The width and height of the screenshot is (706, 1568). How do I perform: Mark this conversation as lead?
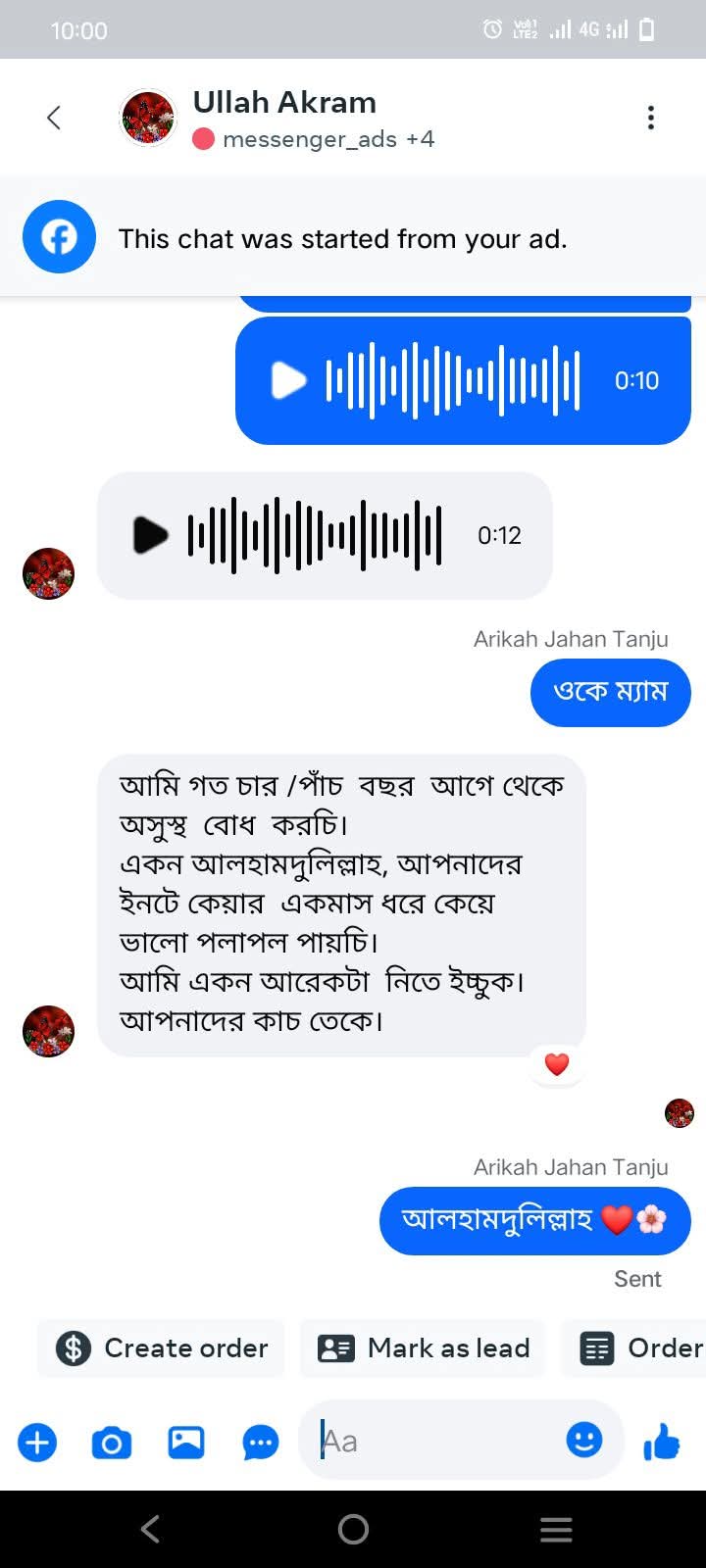[x=424, y=1348]
